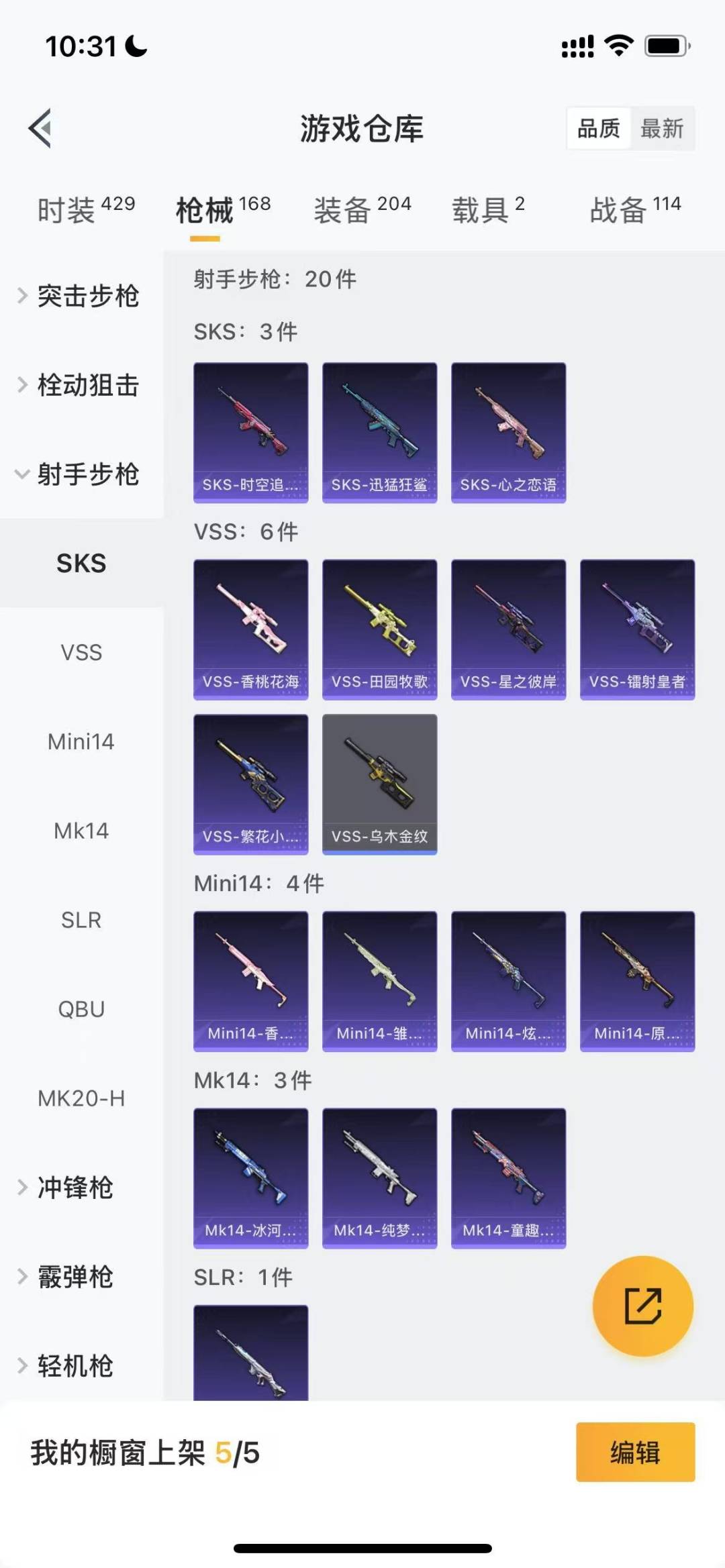
Task: Open the 战备 tab
Action: coord(635,209)
